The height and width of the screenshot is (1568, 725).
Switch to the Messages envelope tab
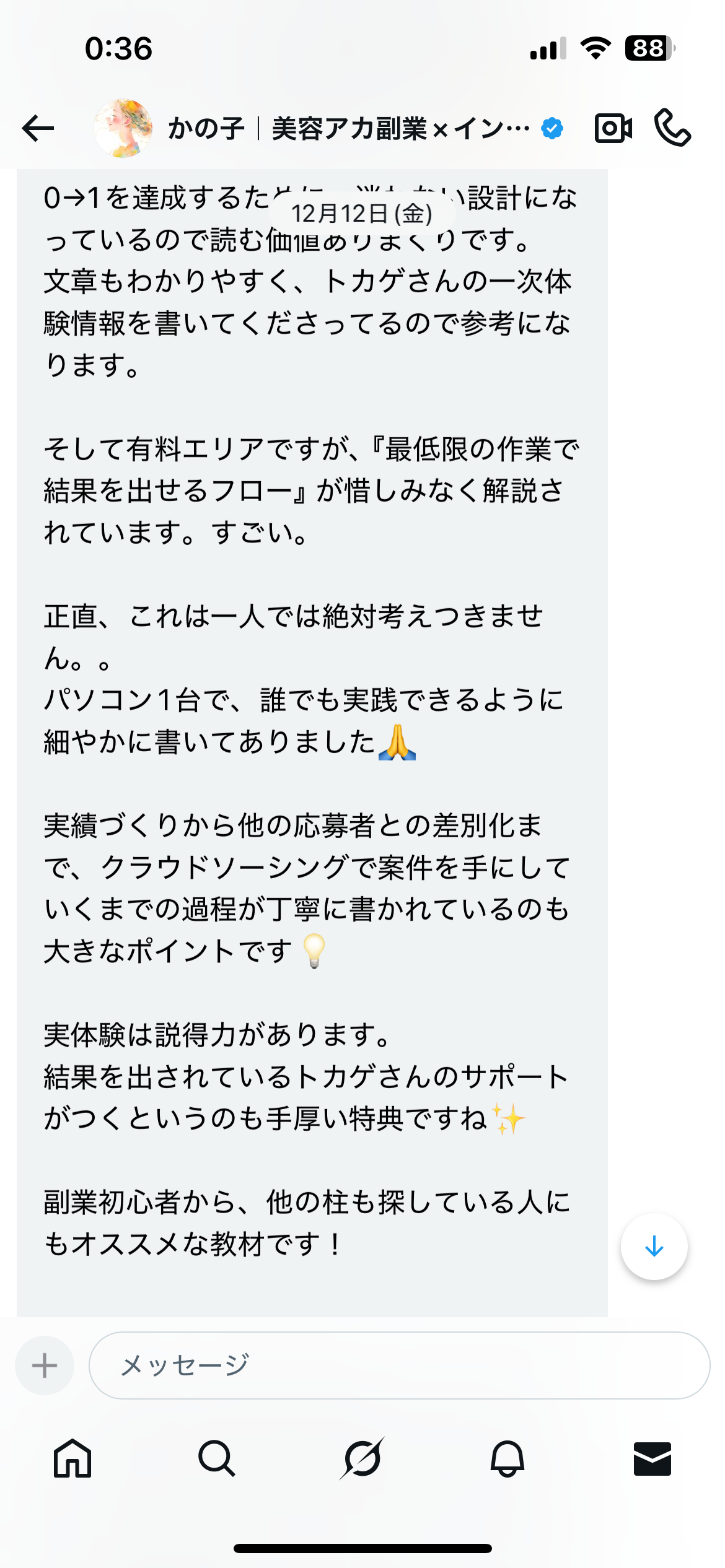(652, 1458)
